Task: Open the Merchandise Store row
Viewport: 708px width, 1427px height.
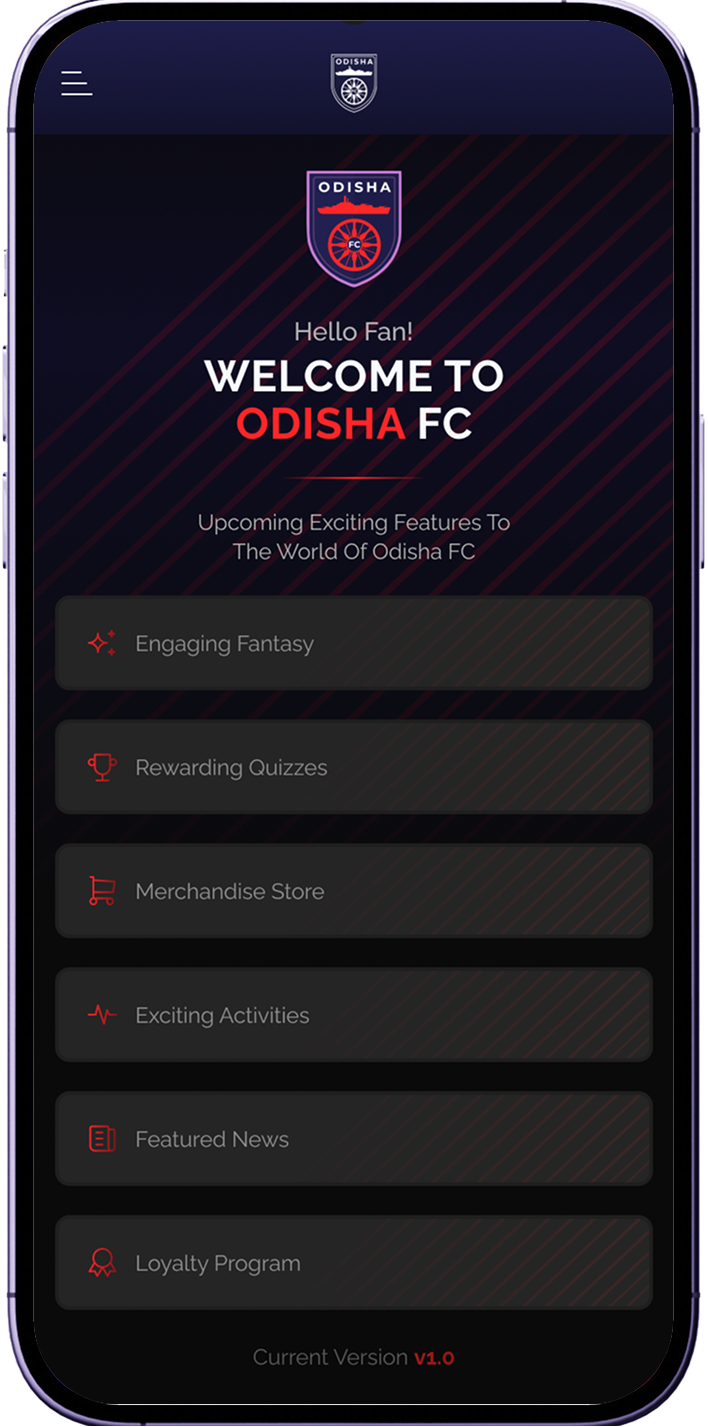Action: [x=353, y=891]
